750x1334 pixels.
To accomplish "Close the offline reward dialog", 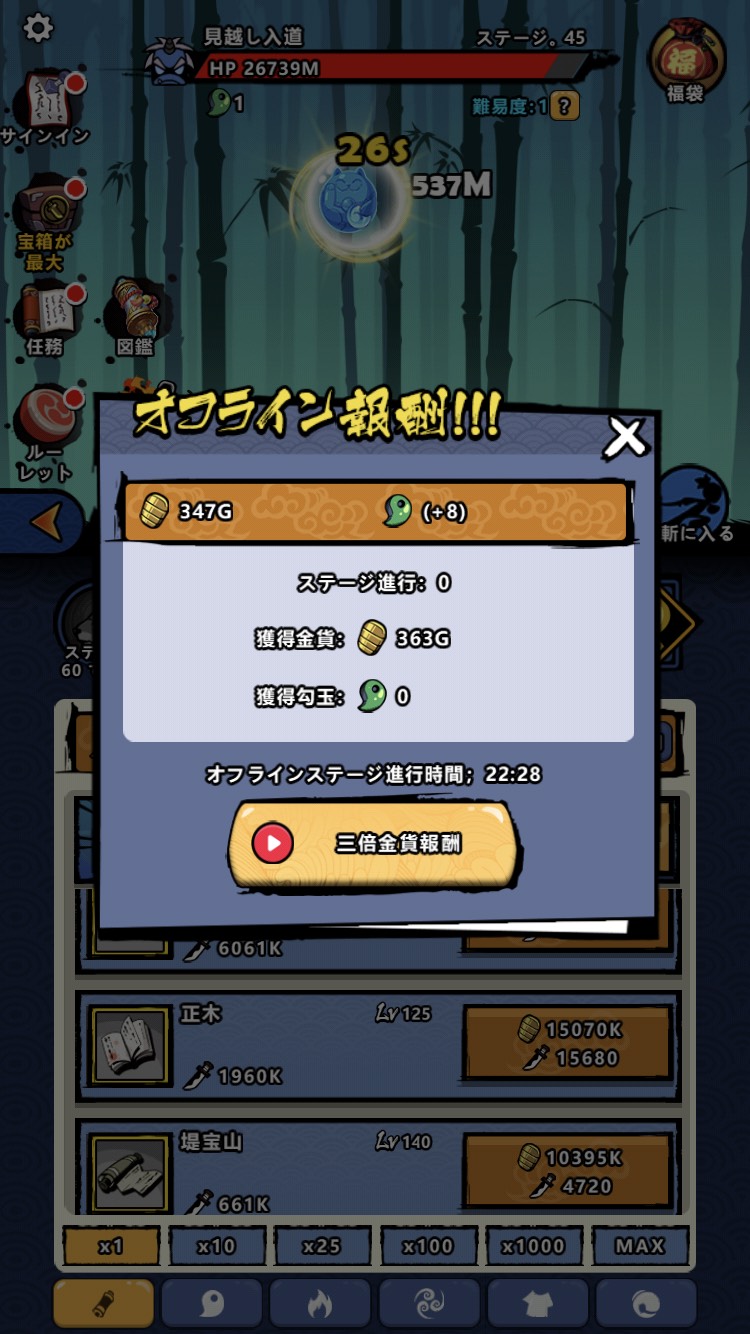I will coord(626,437).
